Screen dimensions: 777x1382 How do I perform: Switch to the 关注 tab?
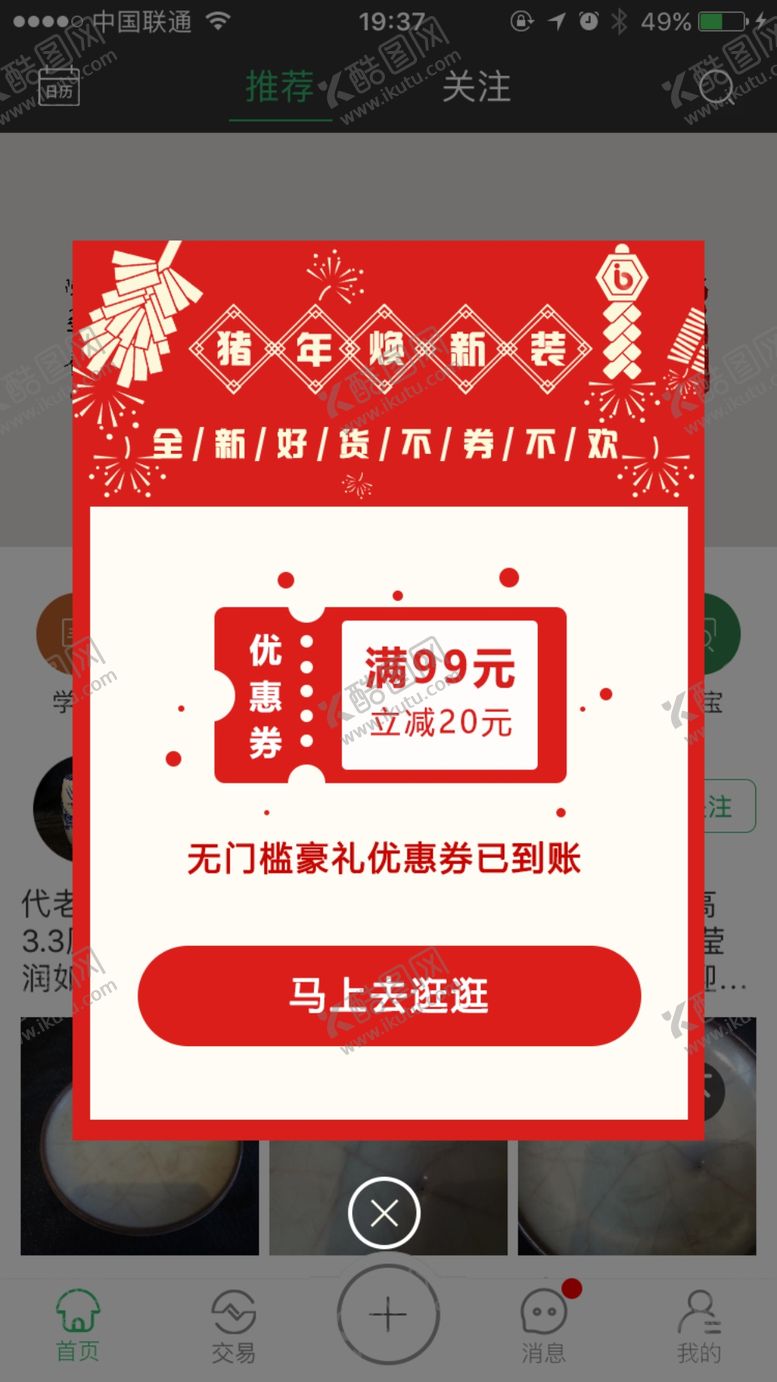[476, 87]
